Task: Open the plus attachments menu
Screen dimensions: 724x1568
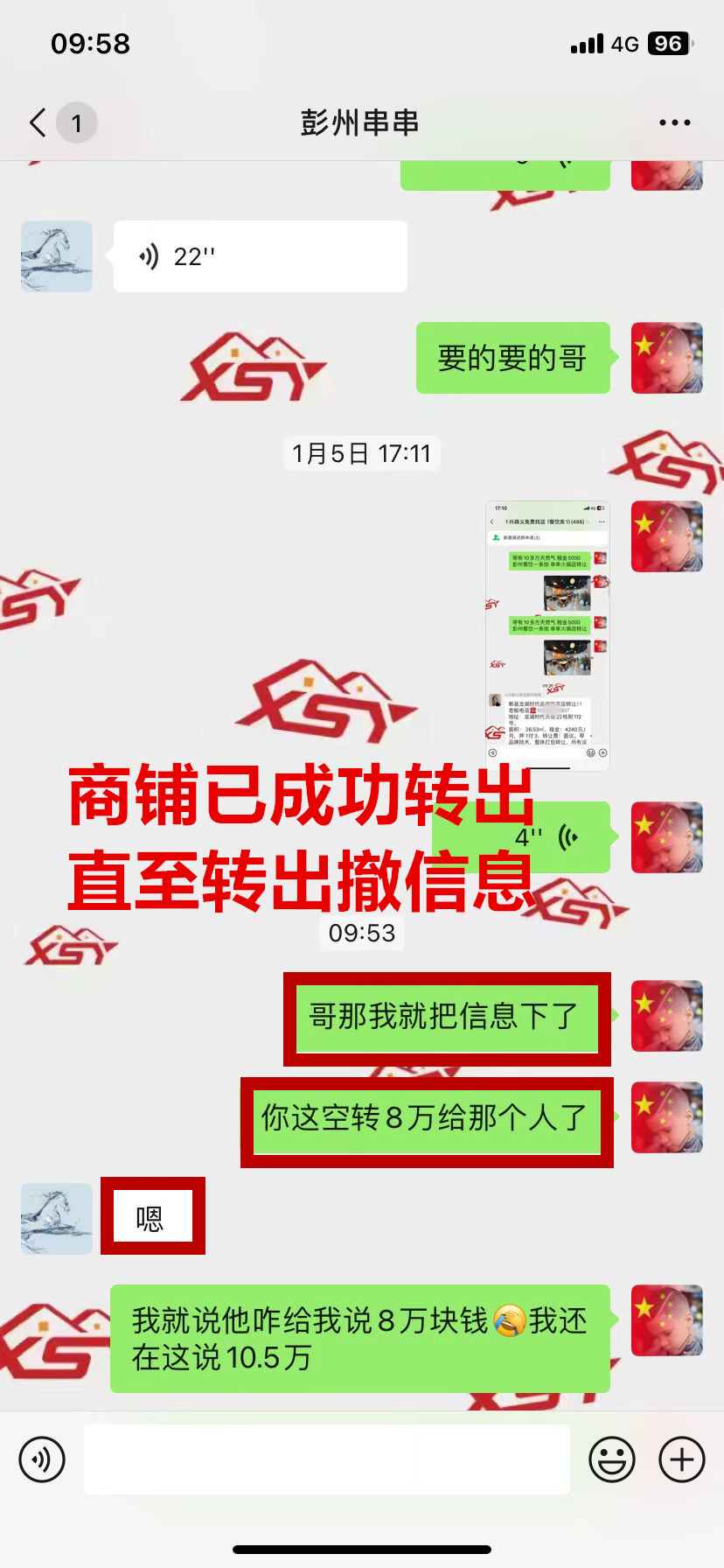Action: click(682, 1459)
